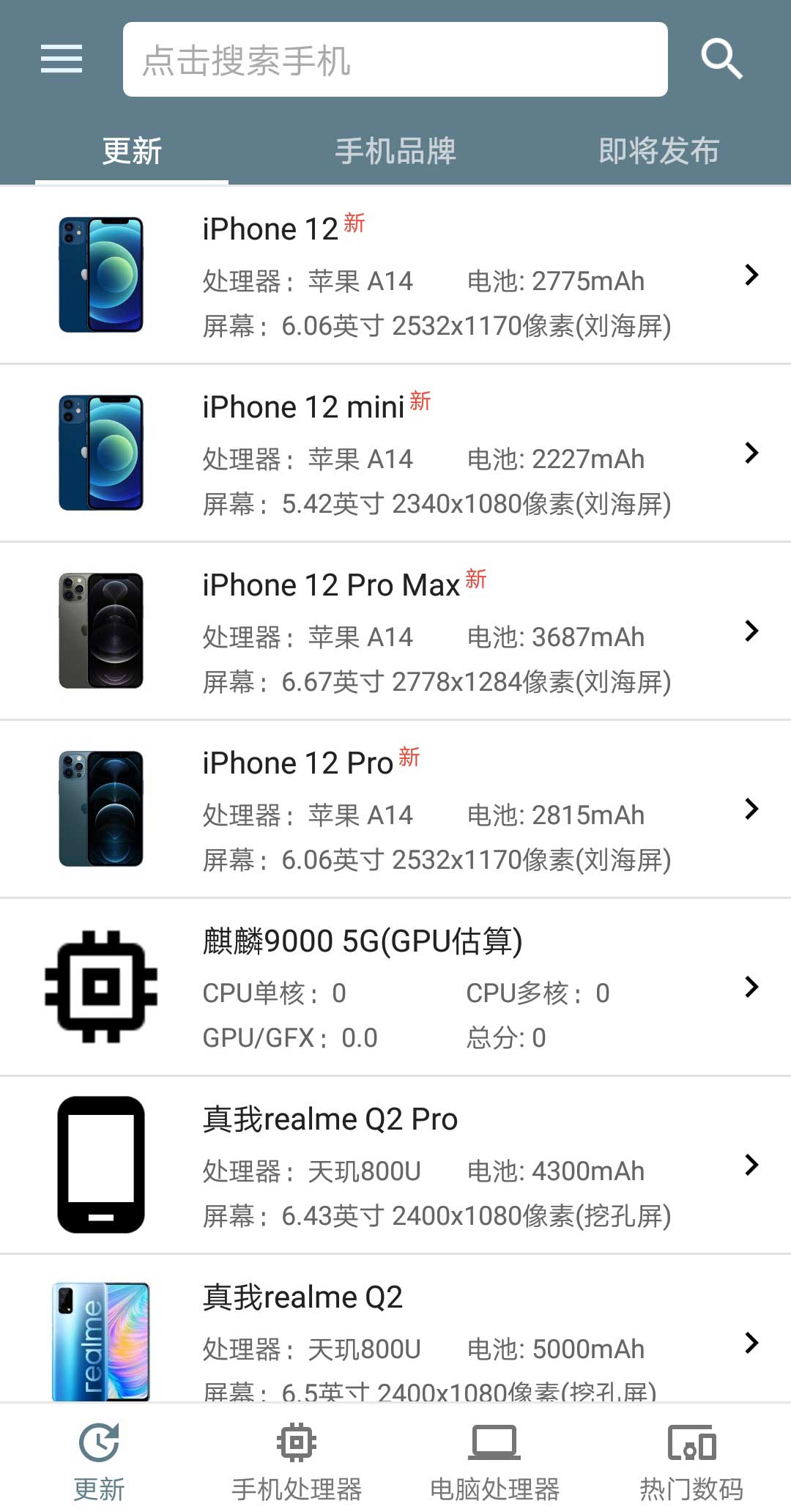
Task: Expand details chevron for 麒麟9000 5G
Action: [x=751, y=987]
